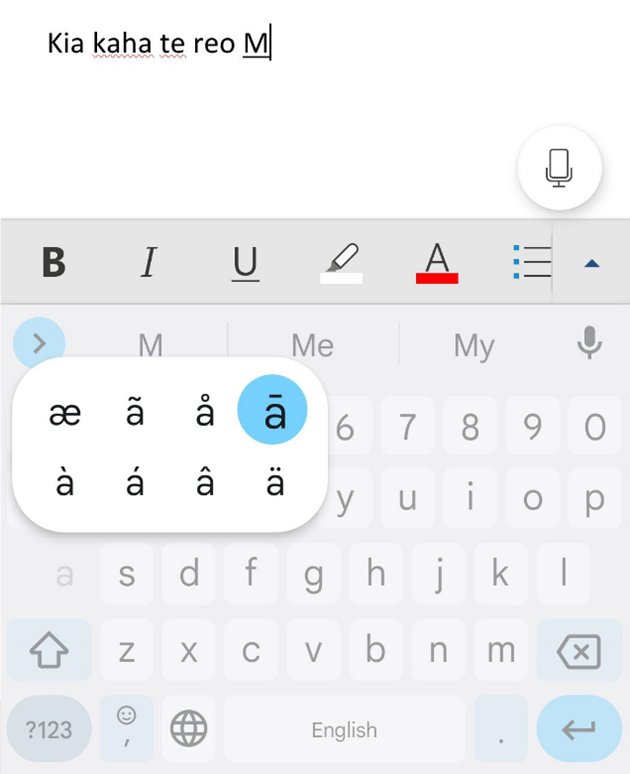Insert the ä umlaut character

click(274, 484)
